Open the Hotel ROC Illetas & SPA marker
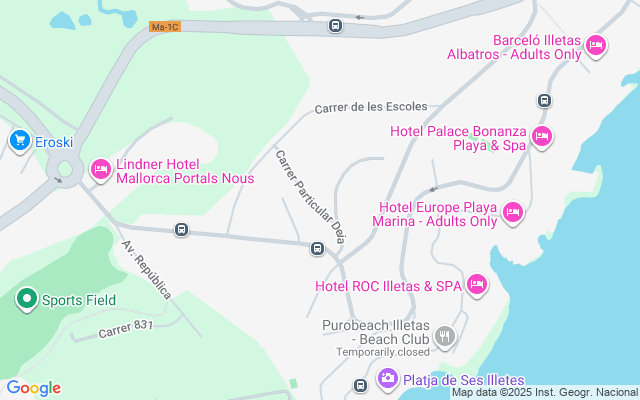Image resolution: width=640 pixels, height=400 pixels. click(477, 284)
